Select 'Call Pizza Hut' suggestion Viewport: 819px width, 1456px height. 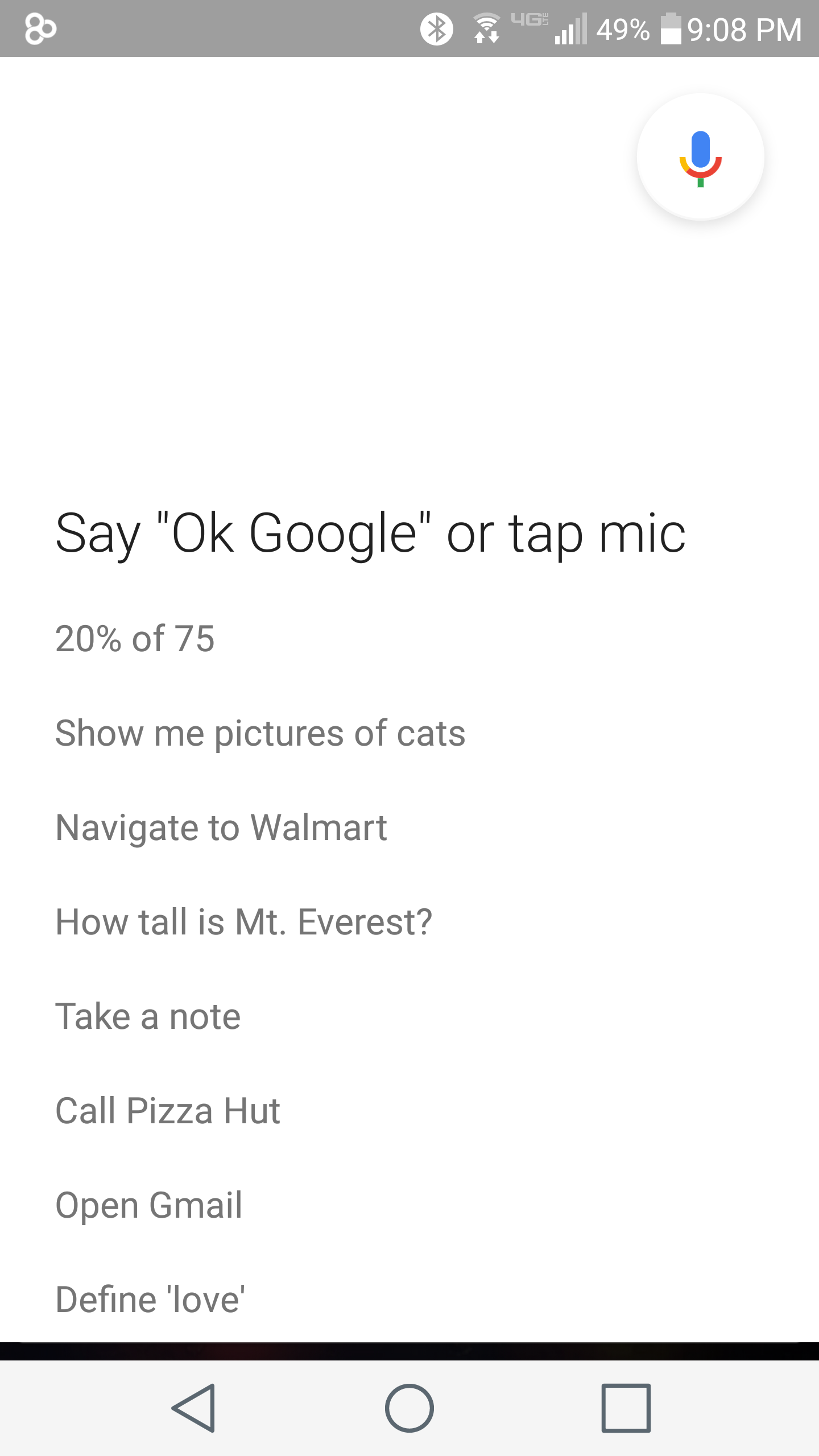click(168, 1111)
